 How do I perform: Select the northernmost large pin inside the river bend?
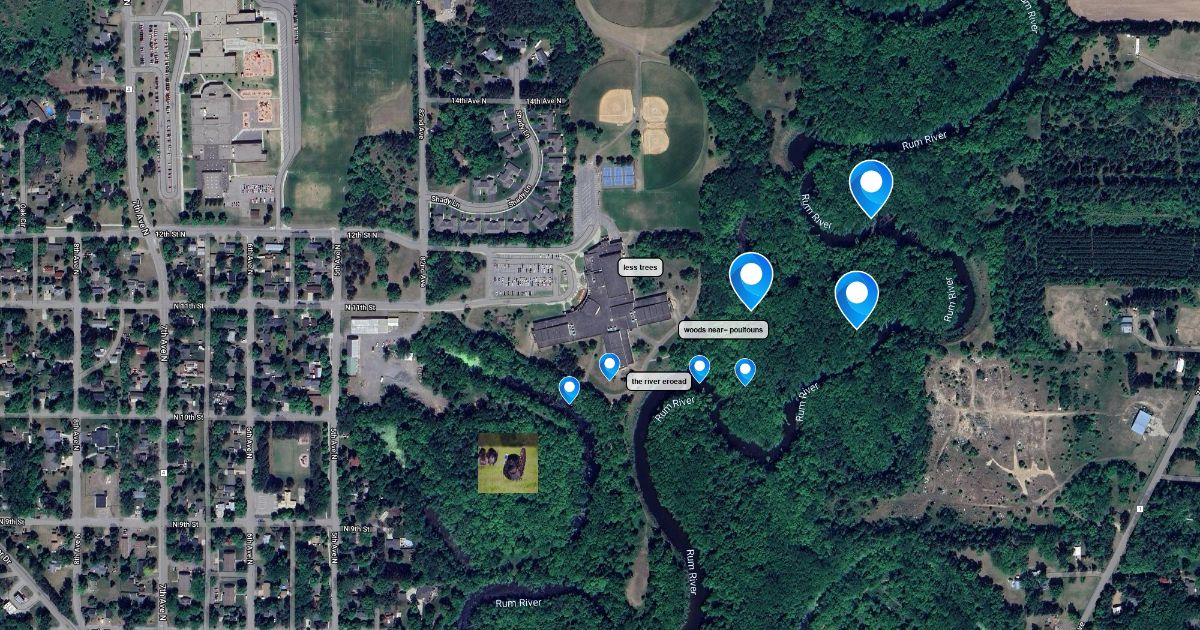click(x=871, y=185)
